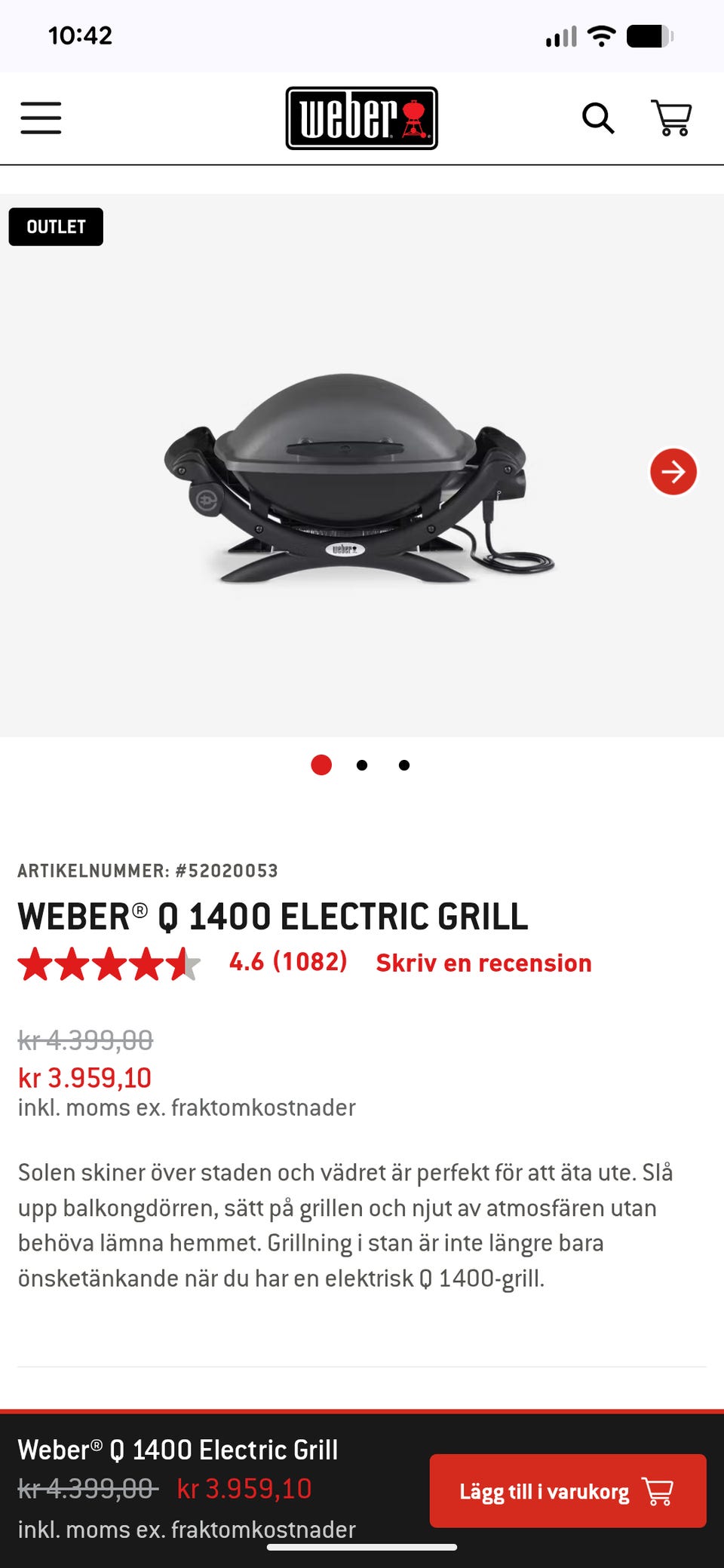Jump to the second image dot
Image resolution: width=724 pixels, height=1568 pixels.
tap(362, 765)
